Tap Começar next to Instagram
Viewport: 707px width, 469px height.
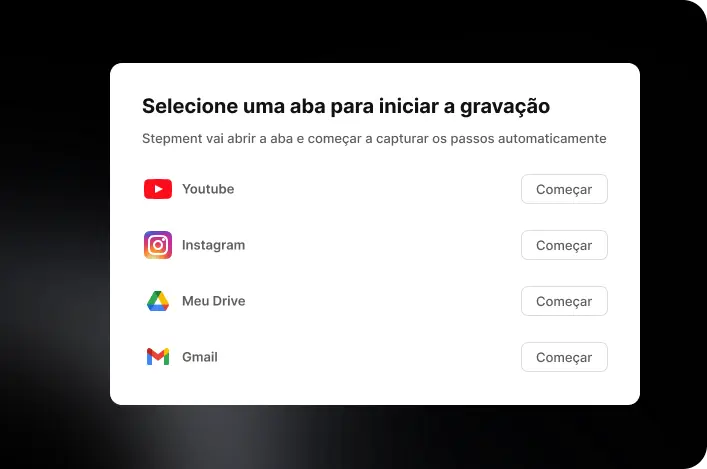[564, 245]
